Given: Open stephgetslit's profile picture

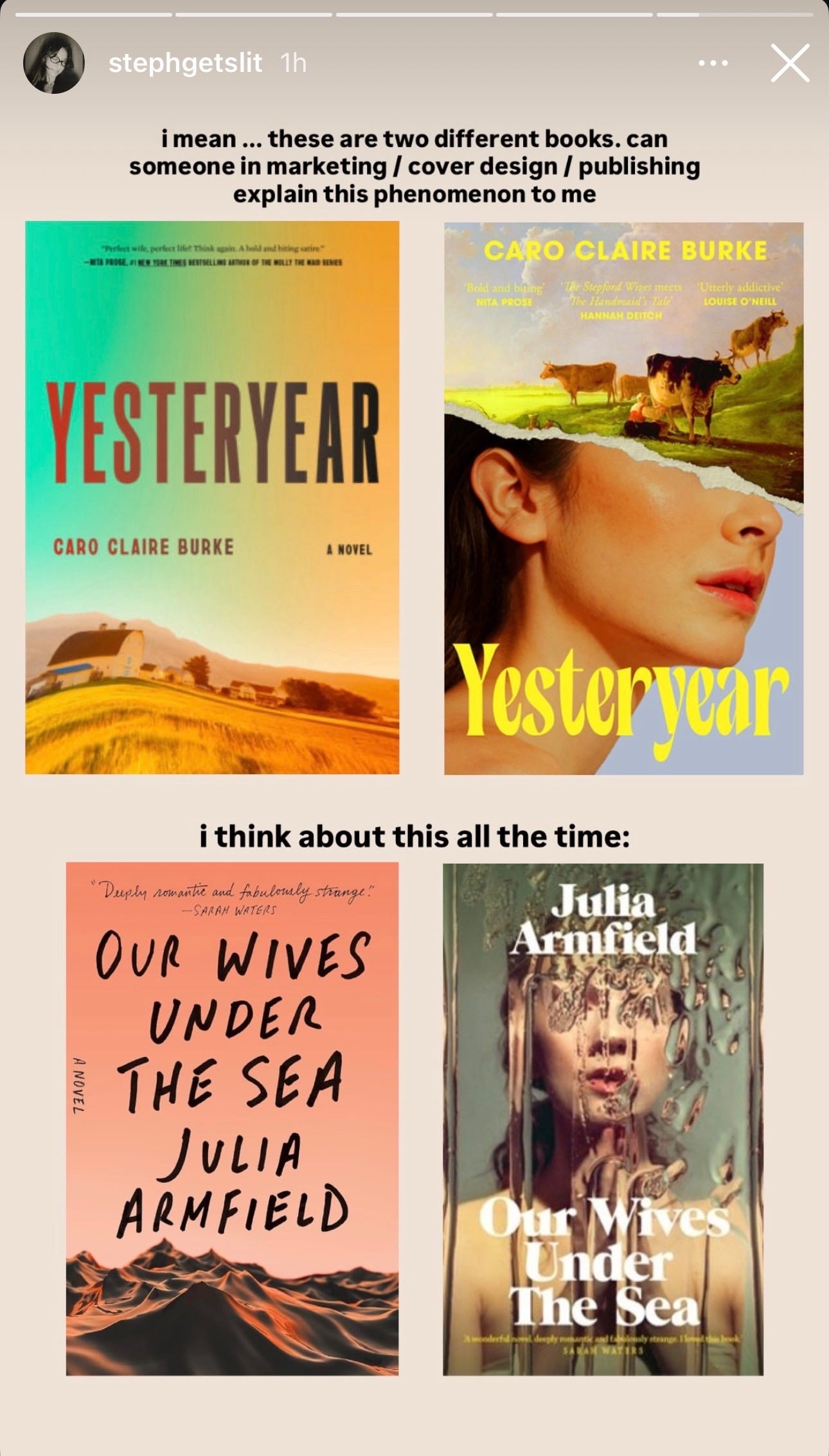Looking at the screenshot, I should tap(54, 63).
